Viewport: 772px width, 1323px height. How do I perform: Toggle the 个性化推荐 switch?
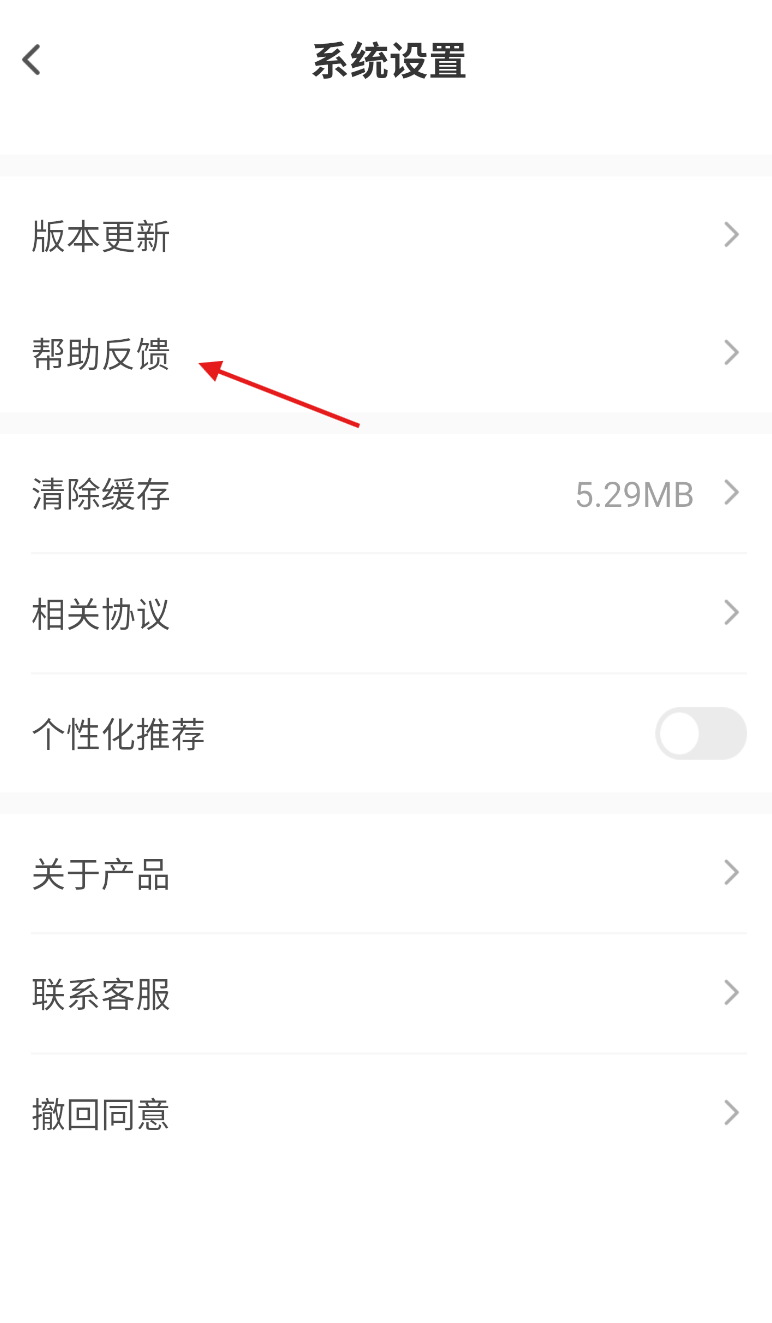pyautogui.click(x=700, y=734)
